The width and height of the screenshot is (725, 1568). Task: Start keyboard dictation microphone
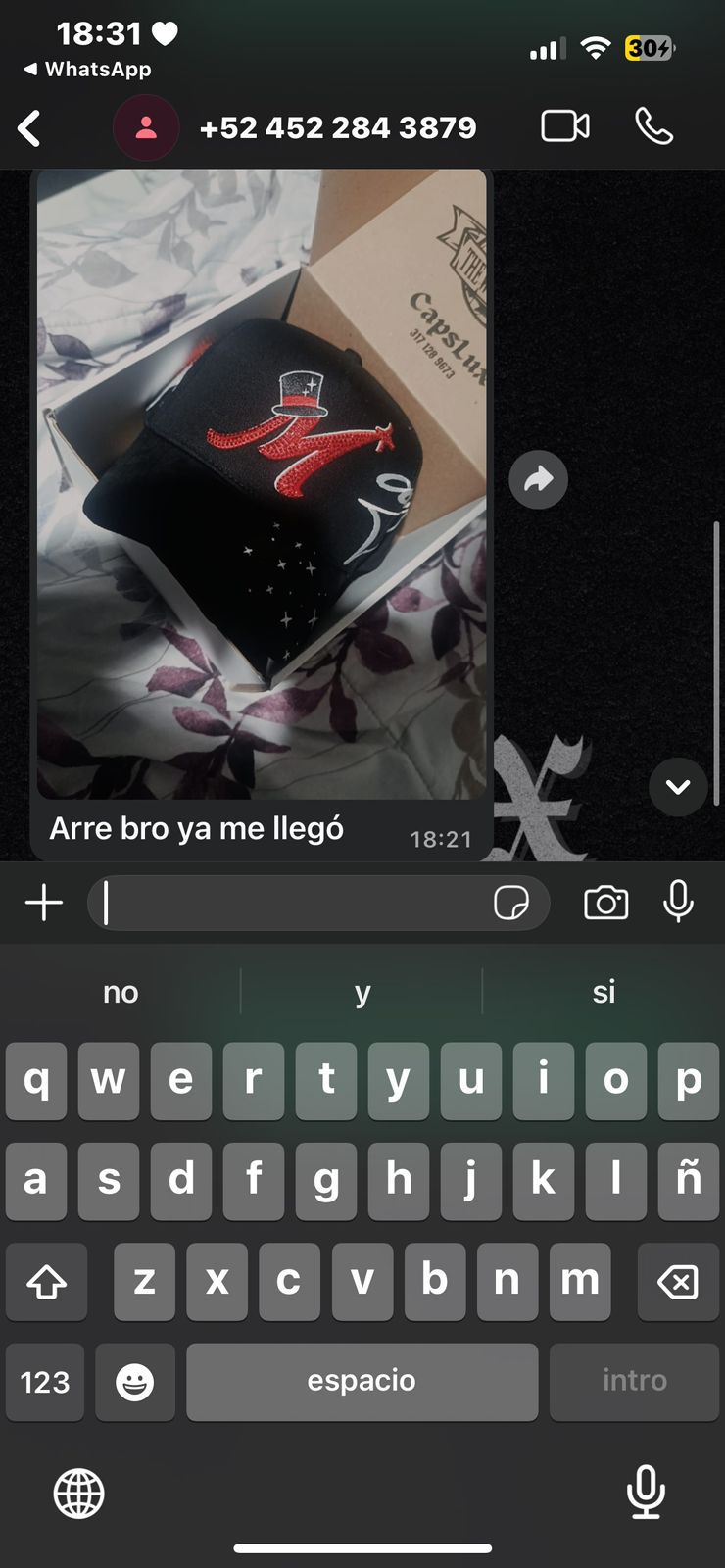point(646,1493)
